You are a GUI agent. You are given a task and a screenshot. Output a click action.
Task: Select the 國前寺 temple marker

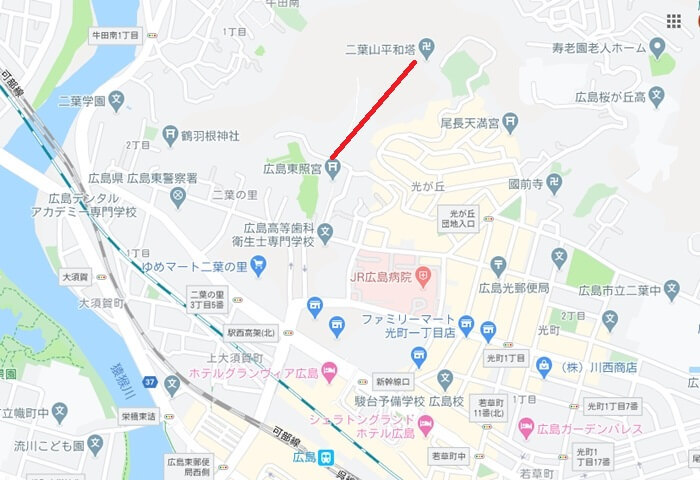pos(565,183)
